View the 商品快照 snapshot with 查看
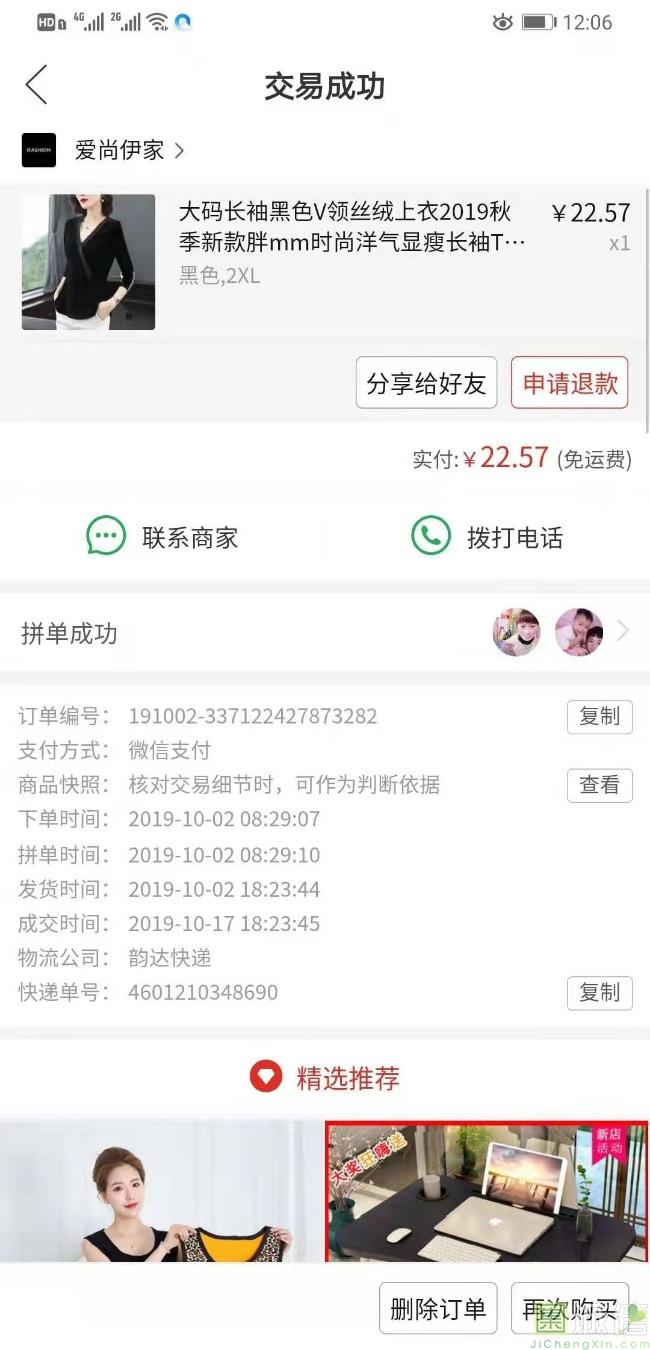This screenshot has width=650, height=1350. (x=599, y=786)
